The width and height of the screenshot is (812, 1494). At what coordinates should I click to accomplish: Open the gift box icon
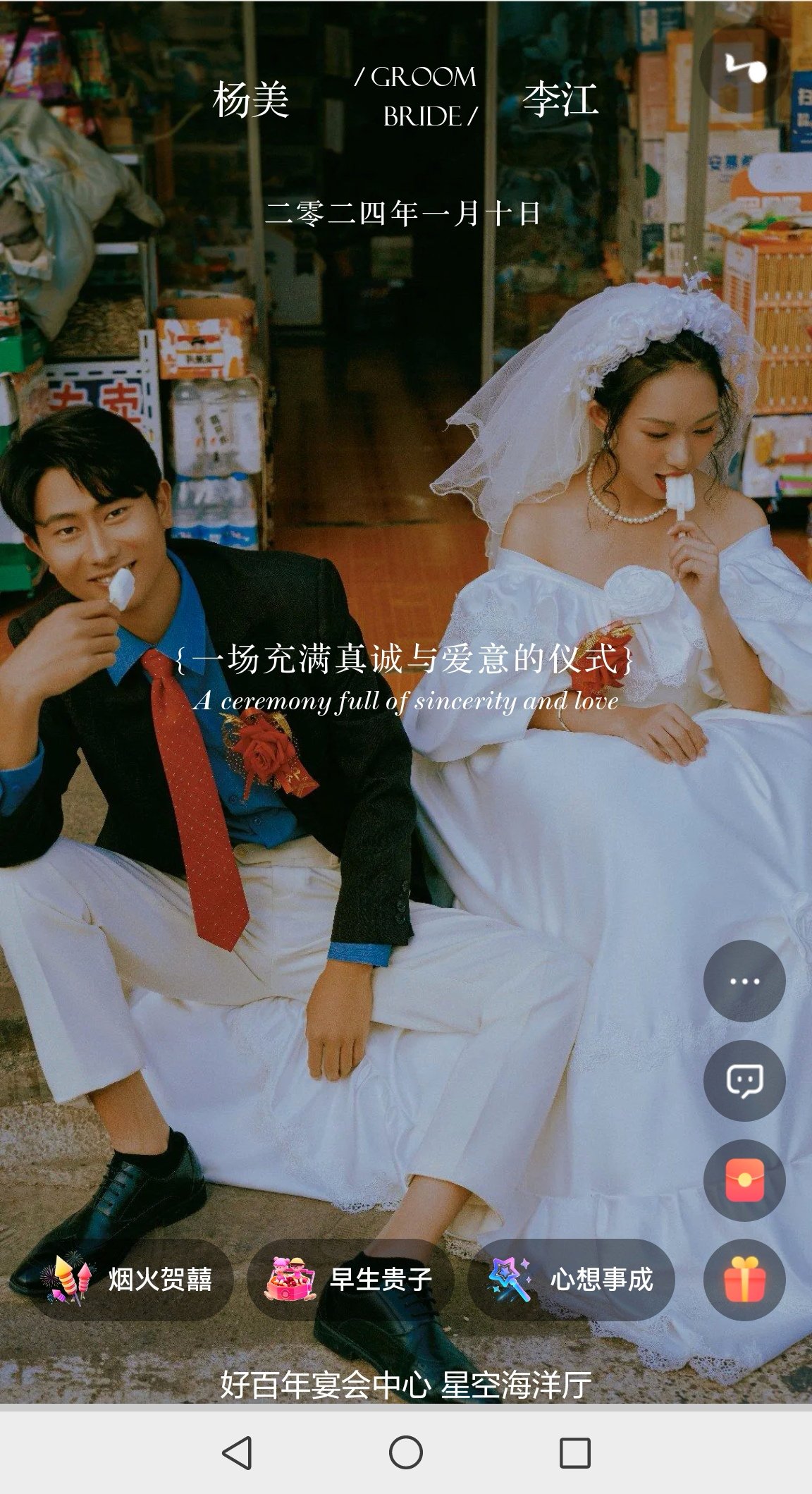tap(744, 1280)
